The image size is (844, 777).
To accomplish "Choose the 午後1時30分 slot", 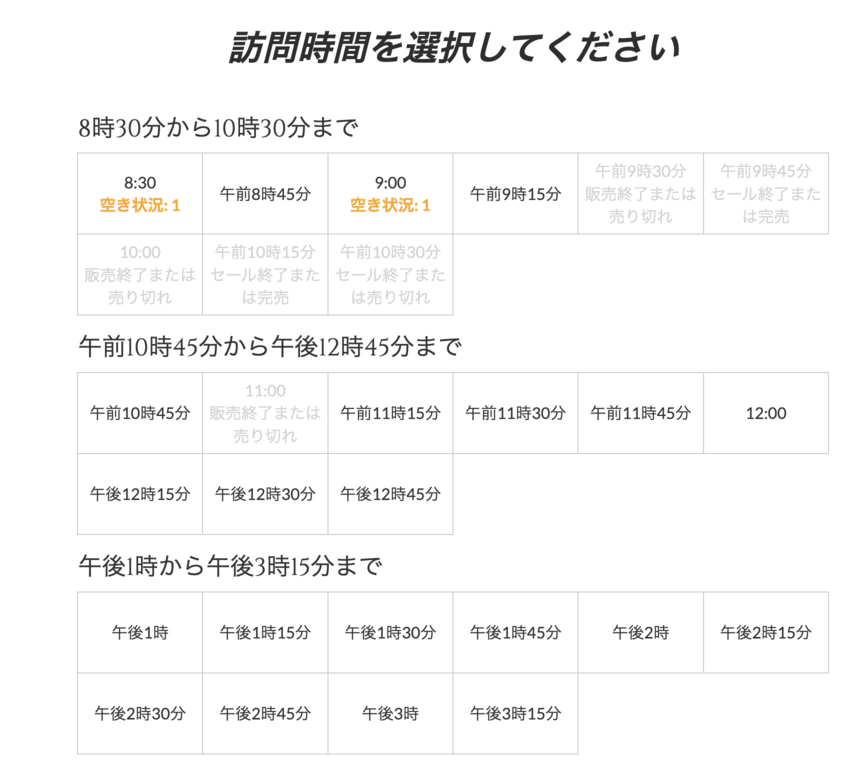I will (390, 632).
